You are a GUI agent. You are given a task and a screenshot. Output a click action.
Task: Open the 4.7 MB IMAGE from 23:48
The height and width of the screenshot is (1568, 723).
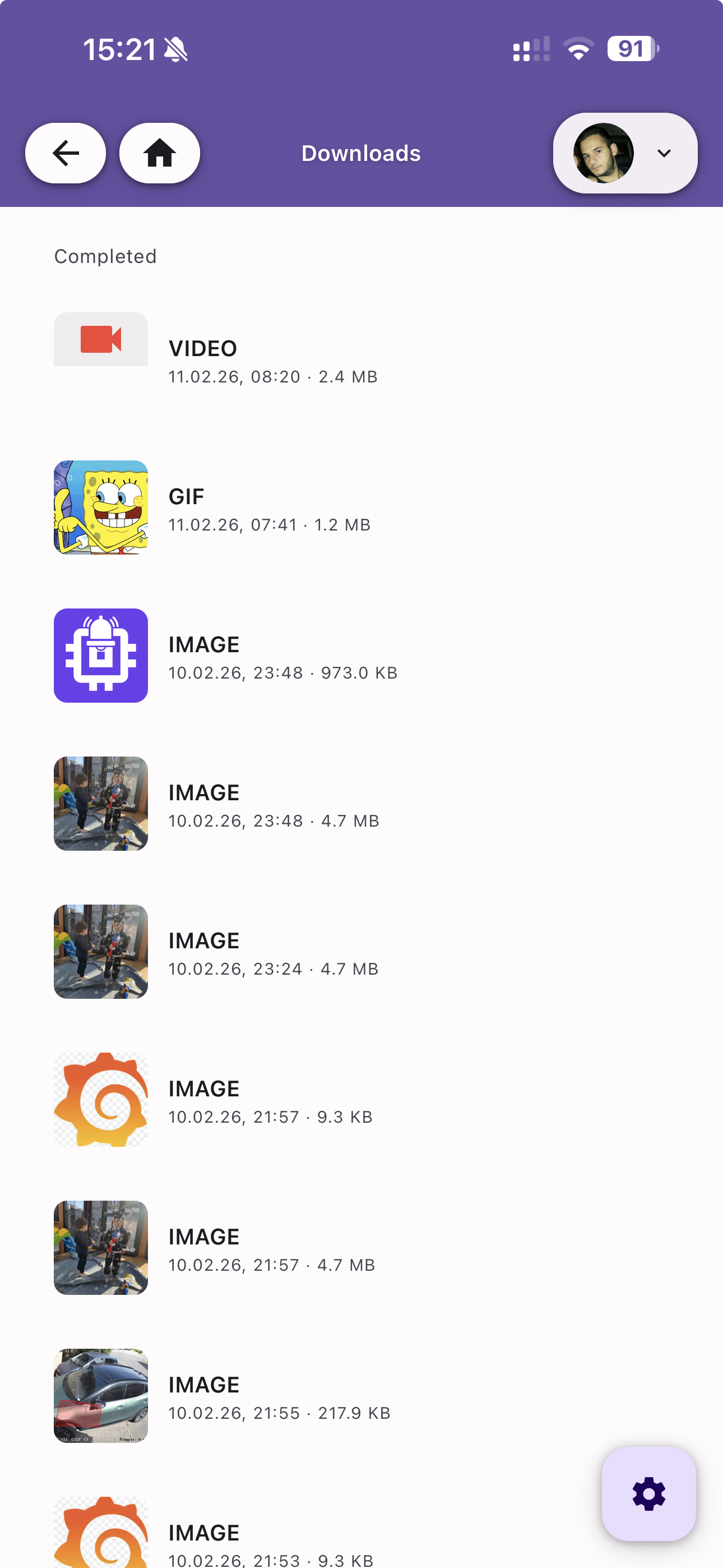click(x=274, y=805)
